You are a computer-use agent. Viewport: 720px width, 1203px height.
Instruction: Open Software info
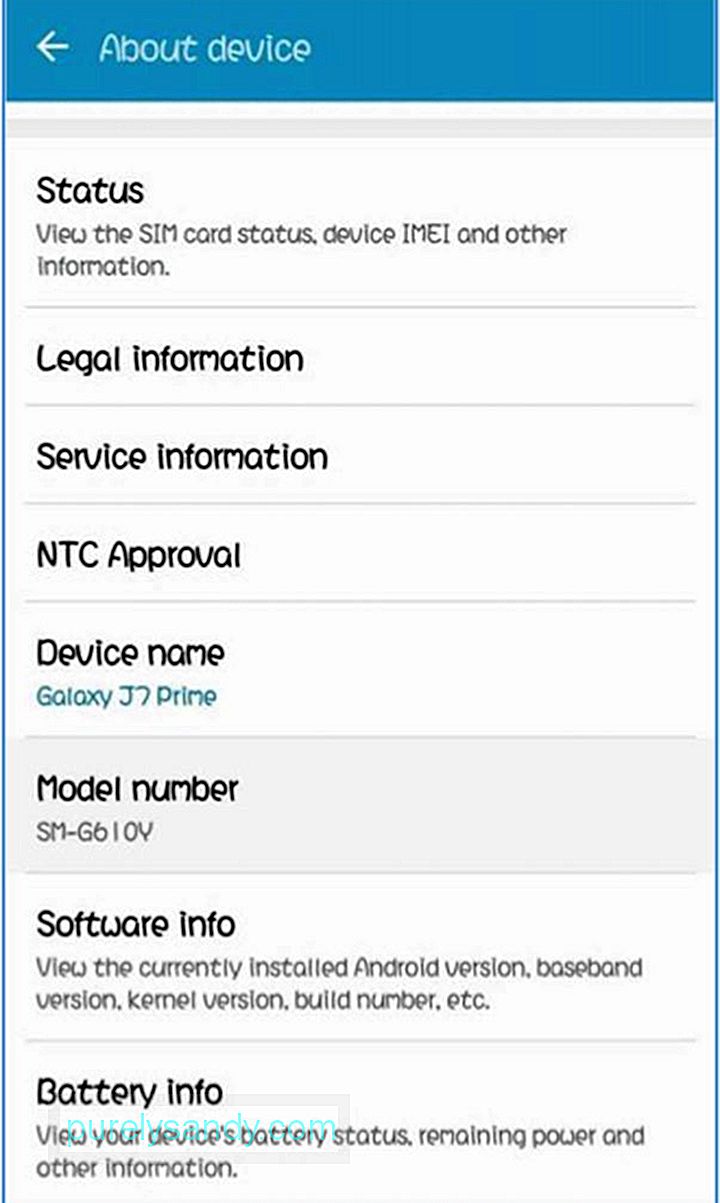pos(360,957)
